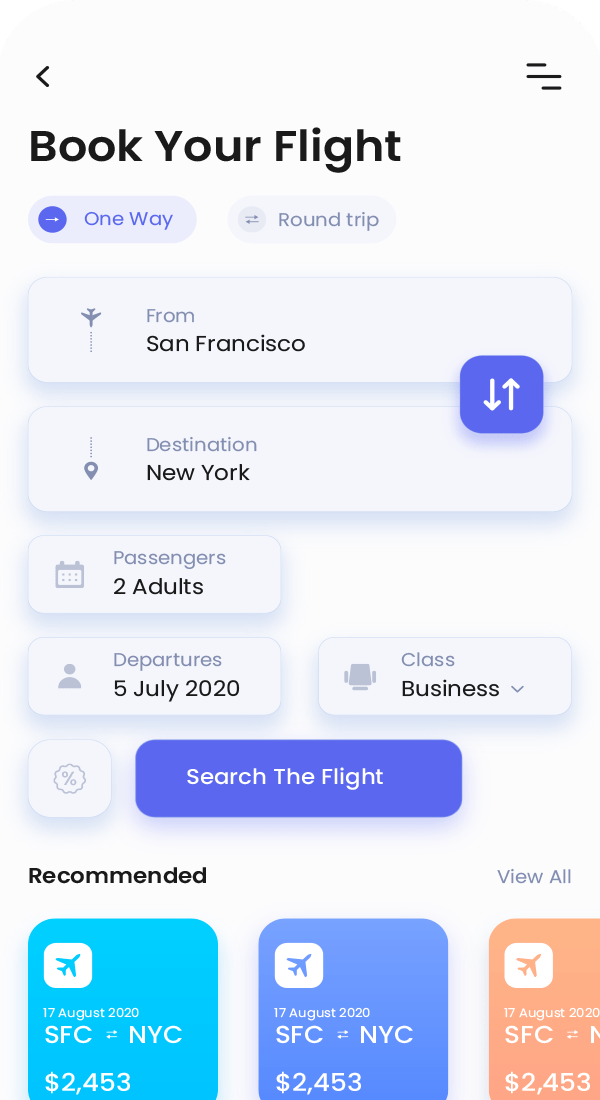The height and width of the screenshot is (1100, 600).
Task: View All recommended flights
Action: coord(534,877)
